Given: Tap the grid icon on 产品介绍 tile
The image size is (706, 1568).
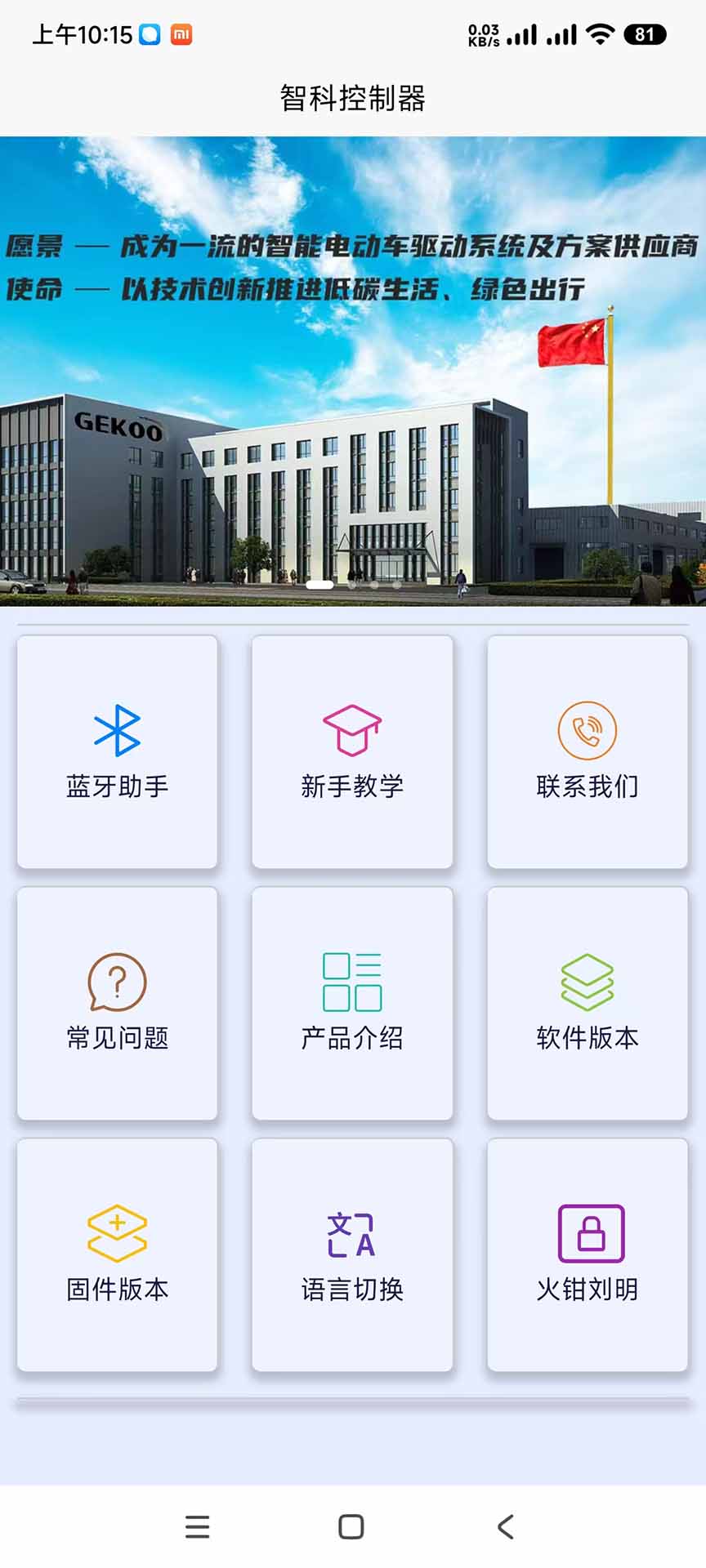Looking at the screenshot, I should click(353, 982).
